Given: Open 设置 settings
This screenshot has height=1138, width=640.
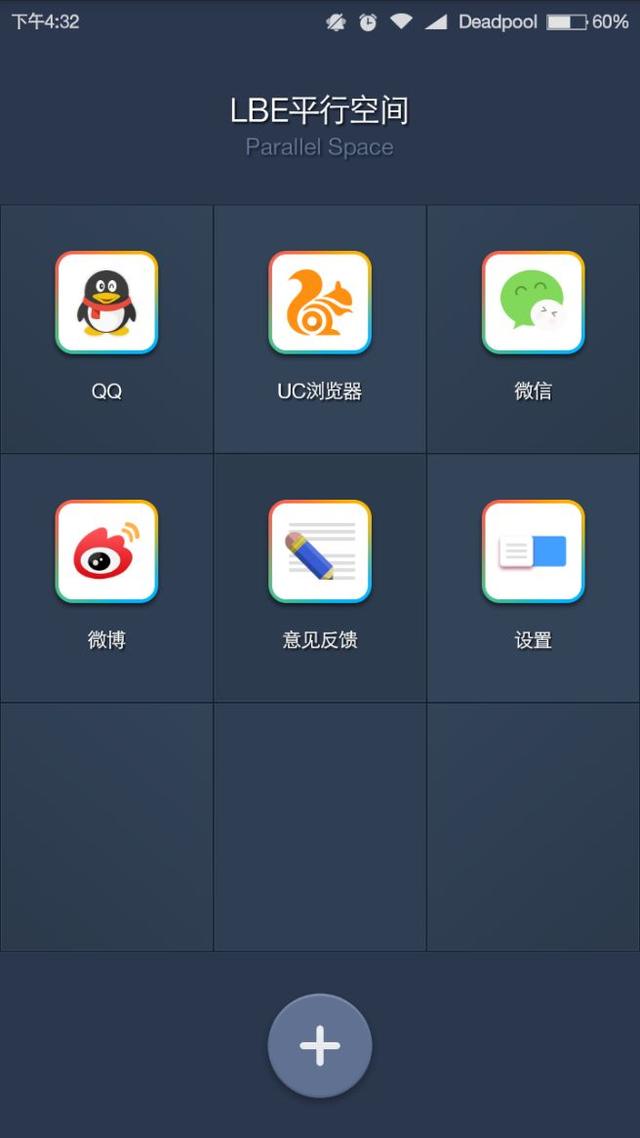Looking at the screenshot, I should [x=533, y=552].
